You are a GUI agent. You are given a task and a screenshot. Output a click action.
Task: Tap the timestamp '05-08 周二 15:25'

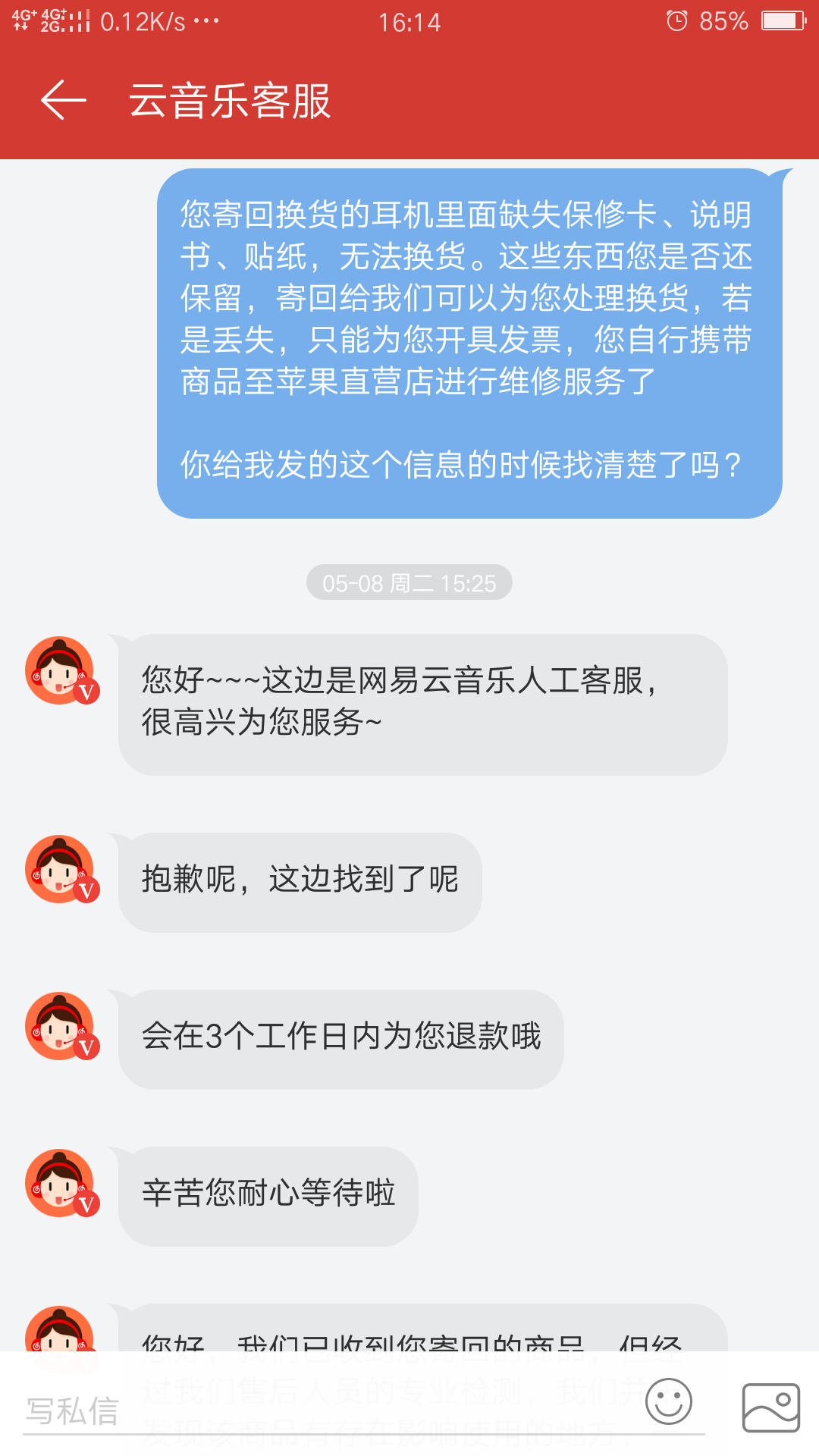pyautogui.click(x=409, y=582)
